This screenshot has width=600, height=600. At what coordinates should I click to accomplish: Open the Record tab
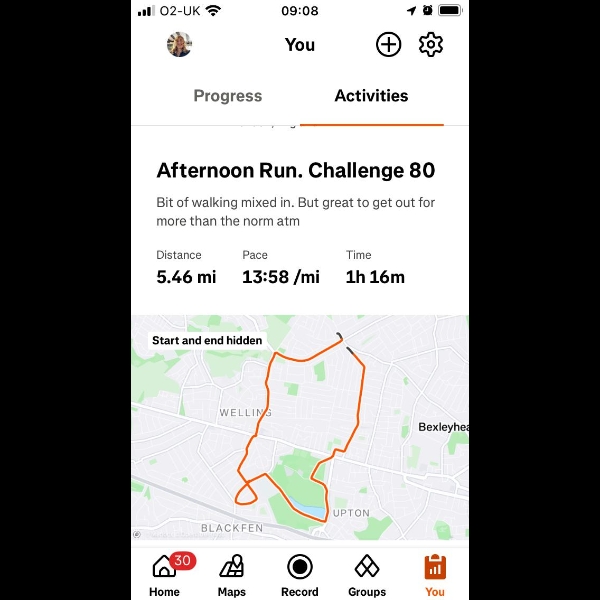pyautogui.click(x=300, y=575)
